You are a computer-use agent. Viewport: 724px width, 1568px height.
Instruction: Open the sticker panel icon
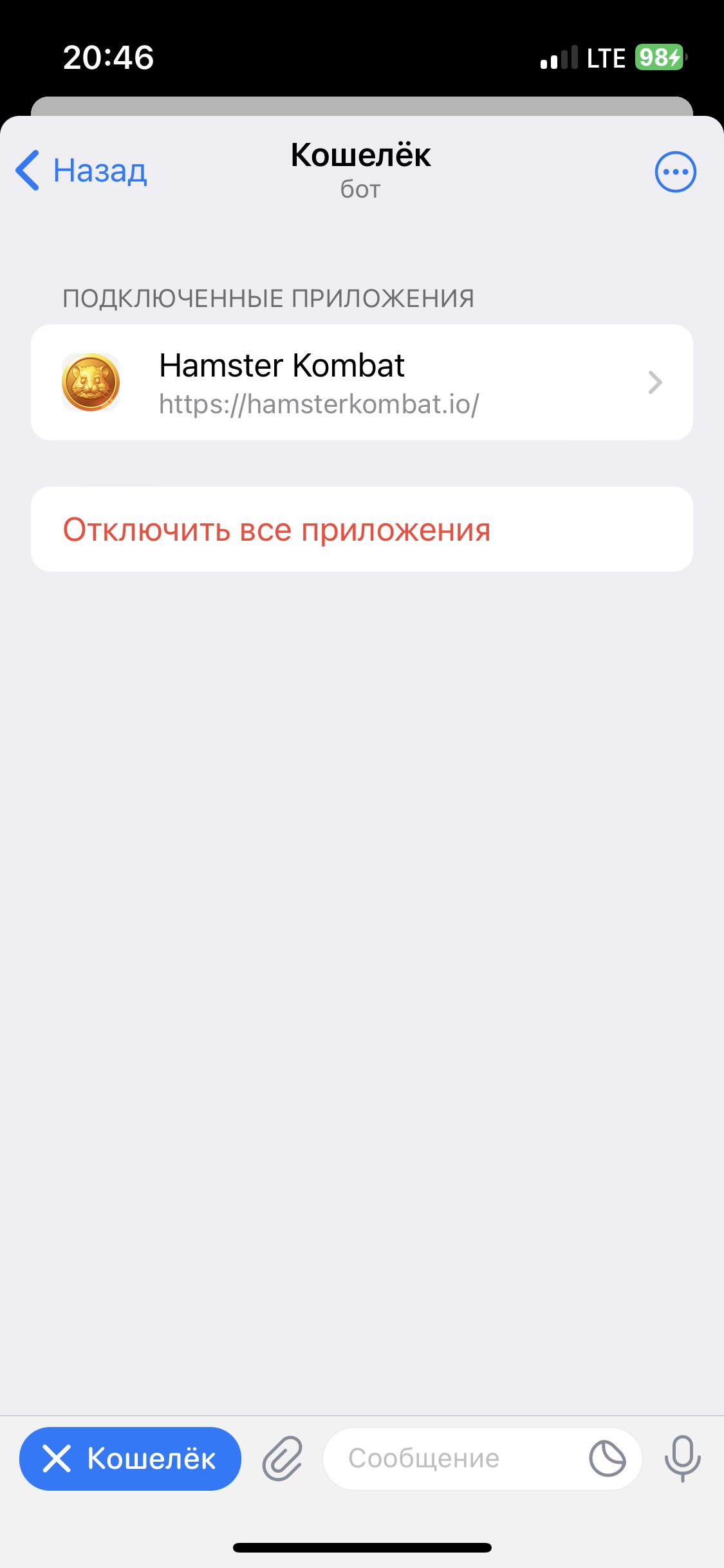tap(607, 1459)
